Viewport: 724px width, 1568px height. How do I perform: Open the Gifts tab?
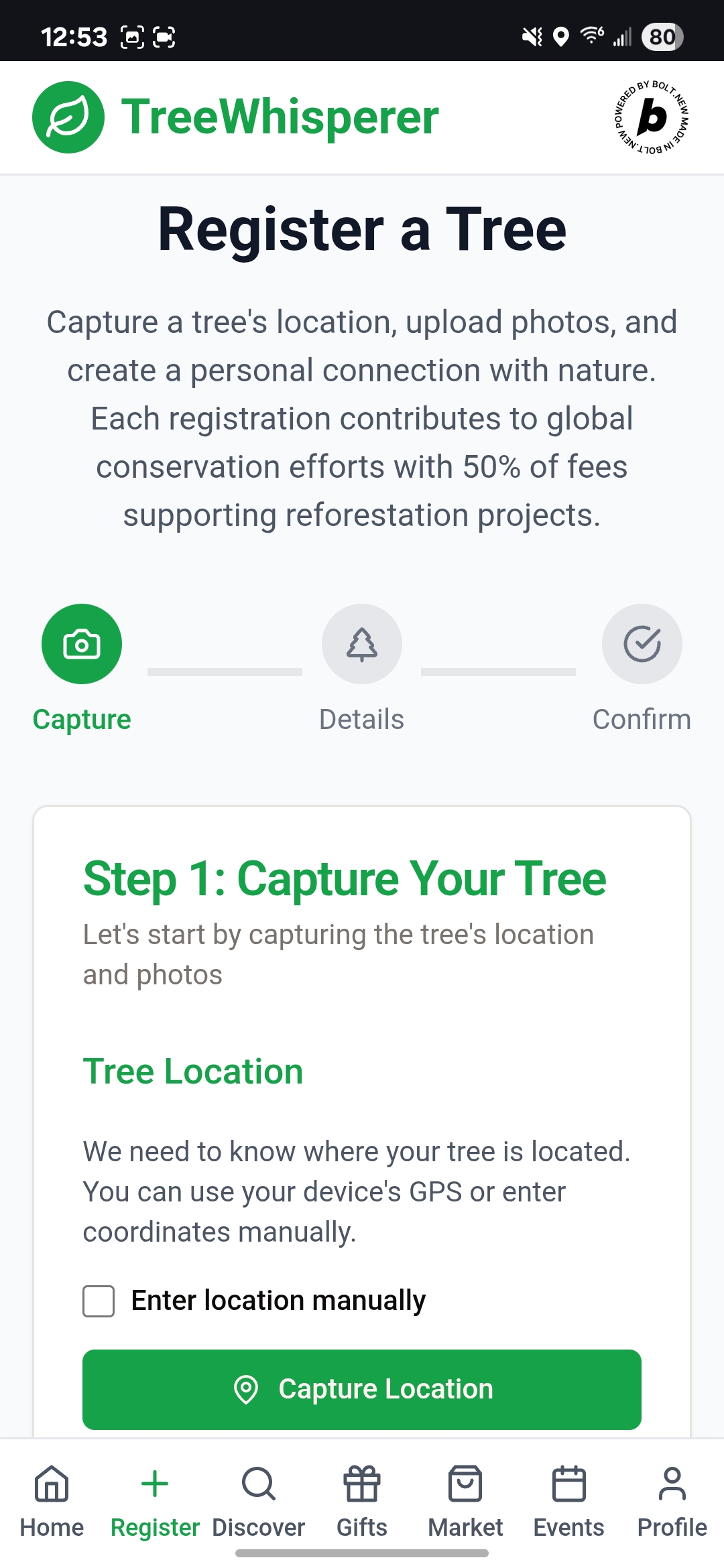coord(362,1501)
